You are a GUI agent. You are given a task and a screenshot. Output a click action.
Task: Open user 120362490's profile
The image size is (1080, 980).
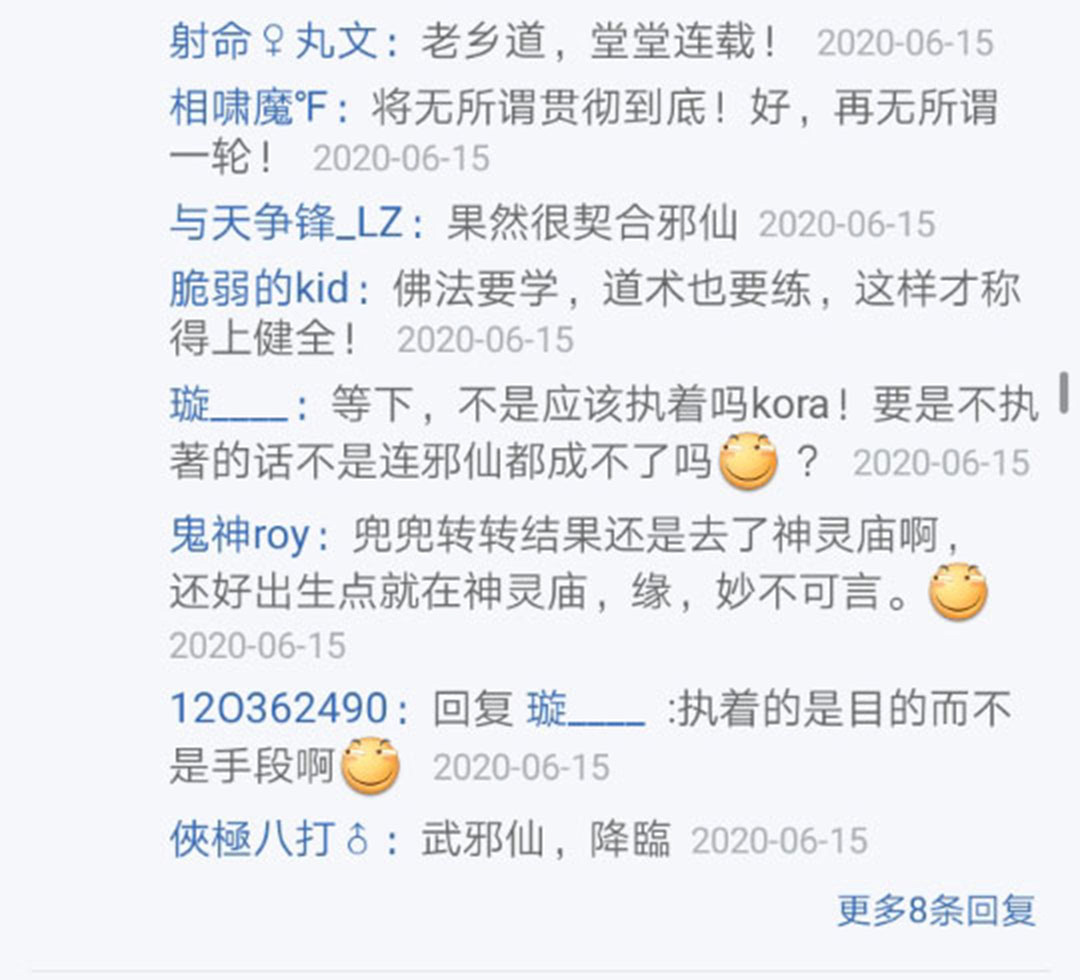(x=278, y=709)
